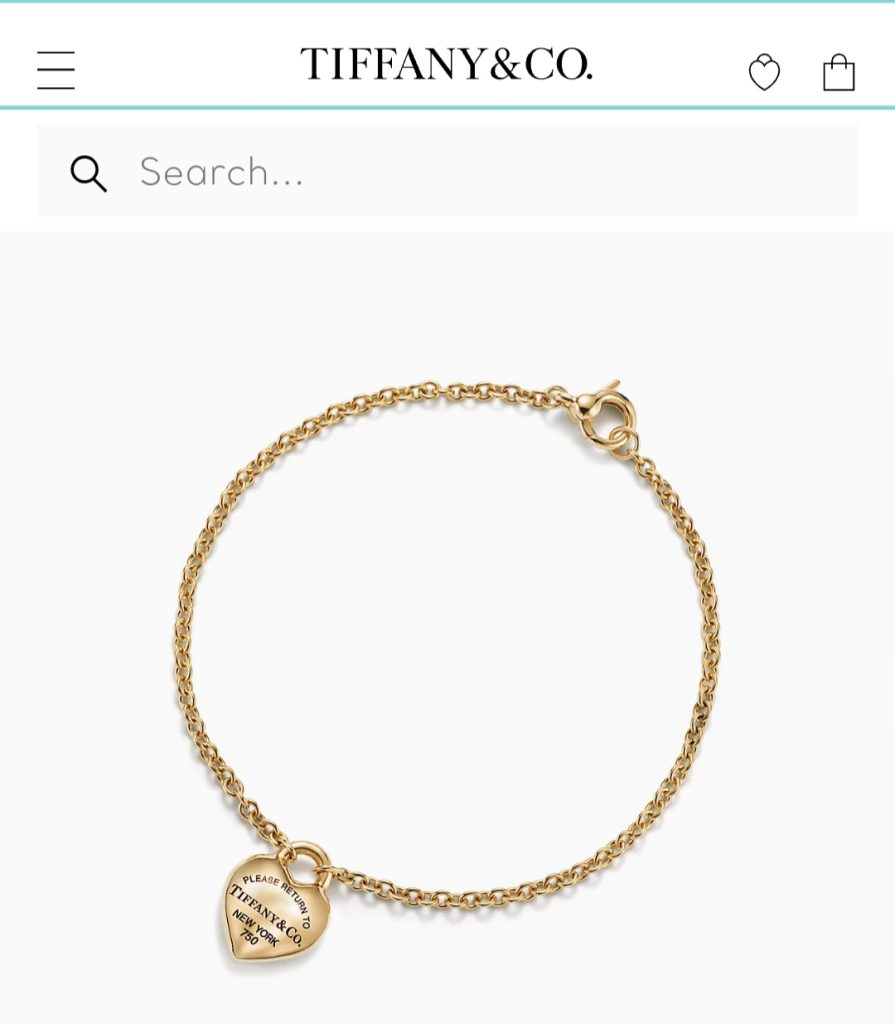Open the hamburger navigation menu
Screen dimensions: 895x1024
pyautogui.click(x=56, y=70)
